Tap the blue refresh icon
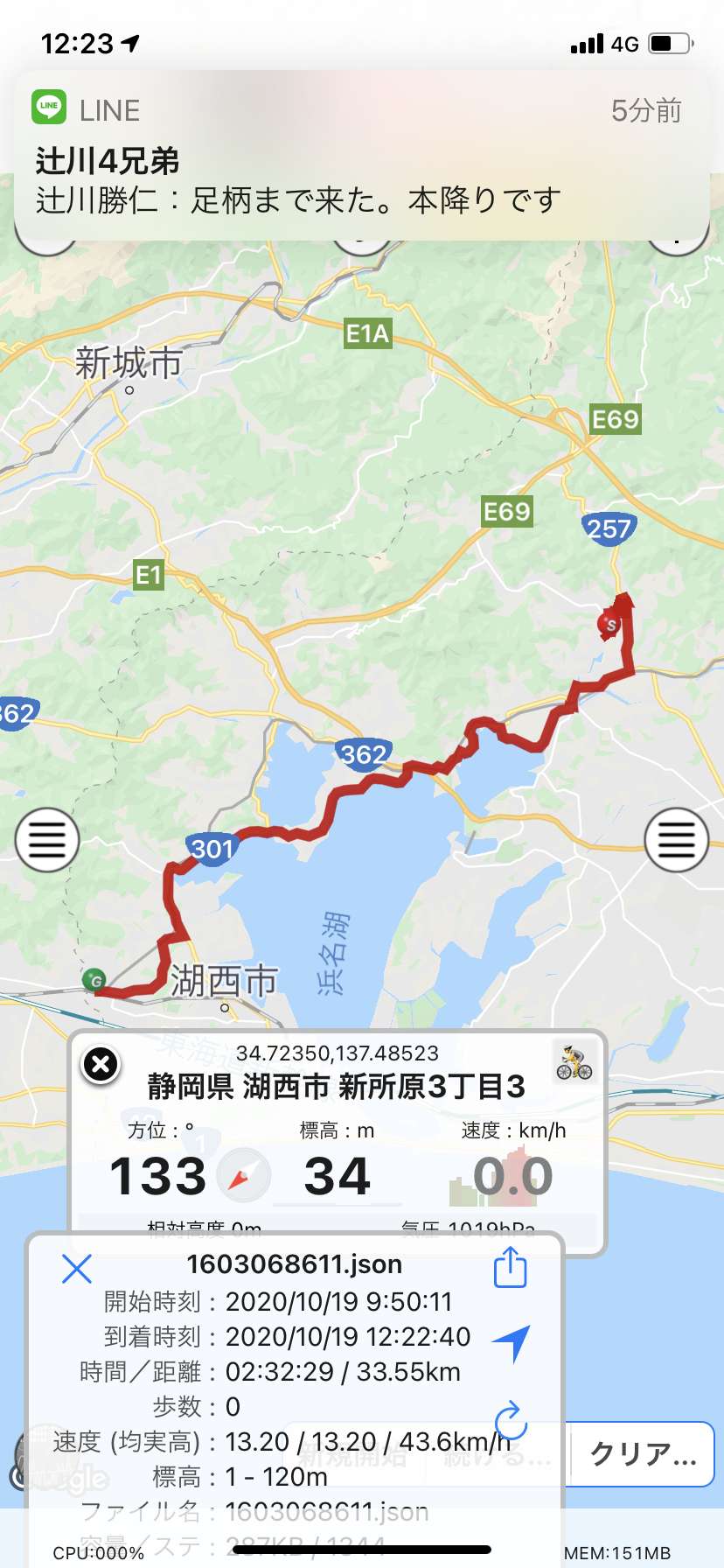 click(x=512, y=1419)
